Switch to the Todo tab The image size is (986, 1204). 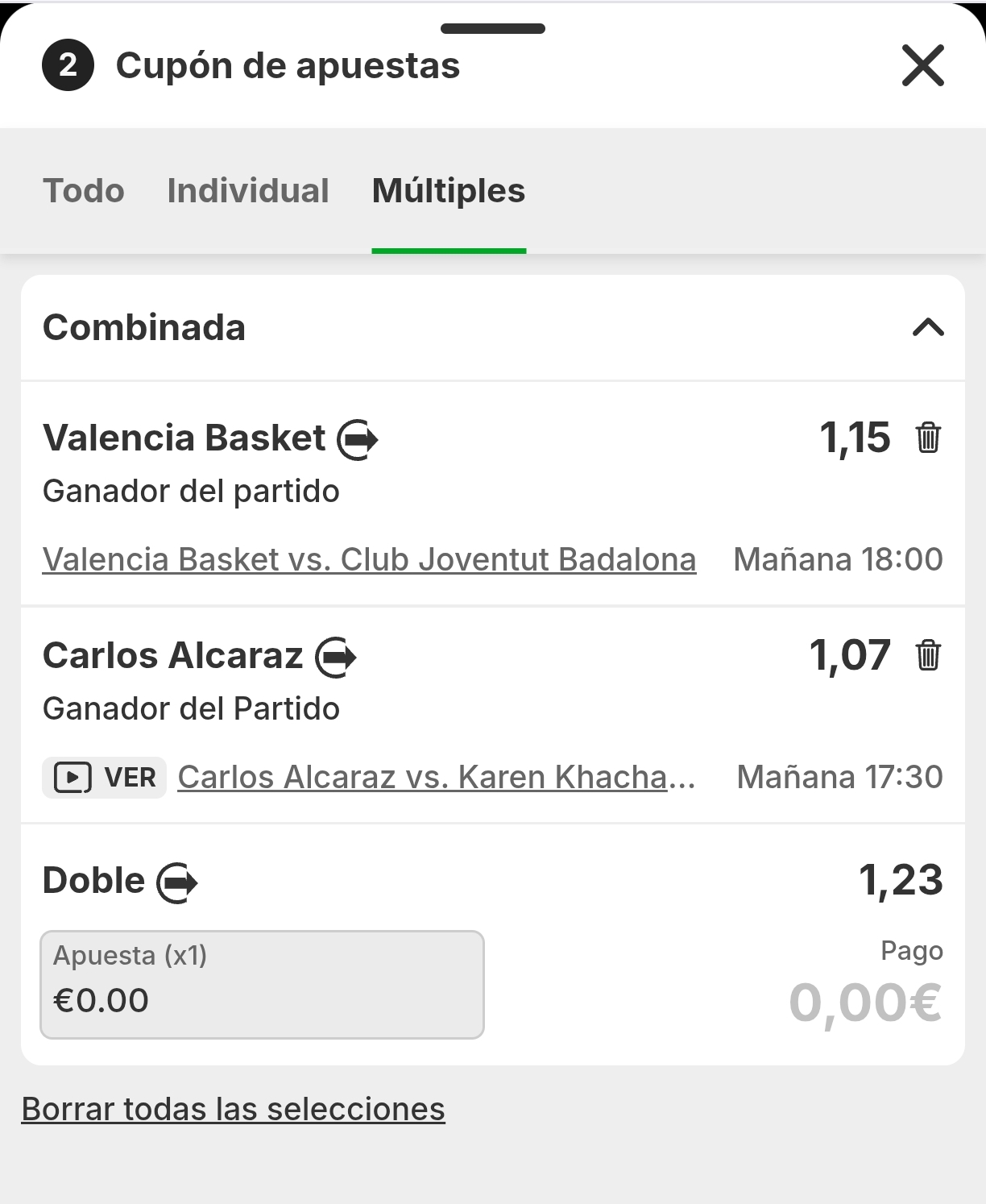(84, 191)
